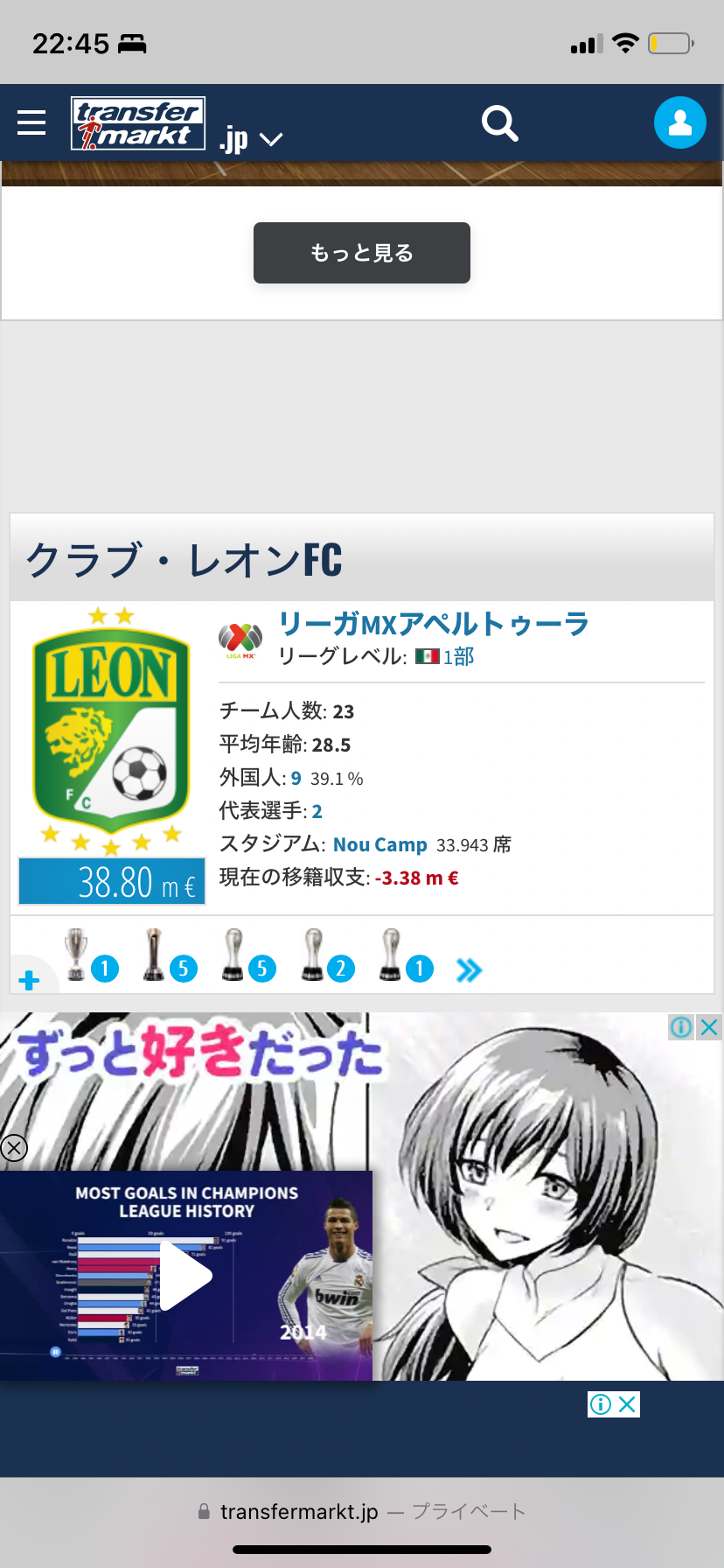Close the manga advertisement
Image resolution: width=724 pixels, height=1568 pixels.
tap(709, 1026)
